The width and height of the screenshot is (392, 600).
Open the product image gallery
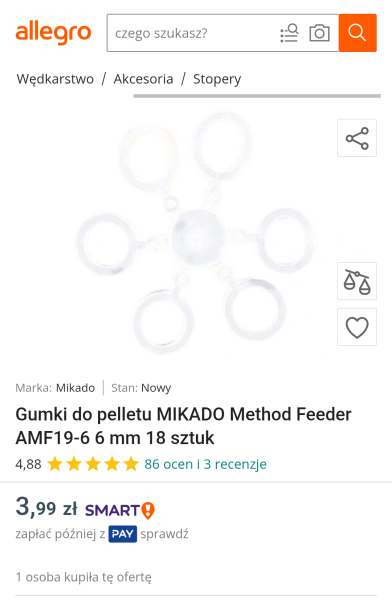pos(196,232)
